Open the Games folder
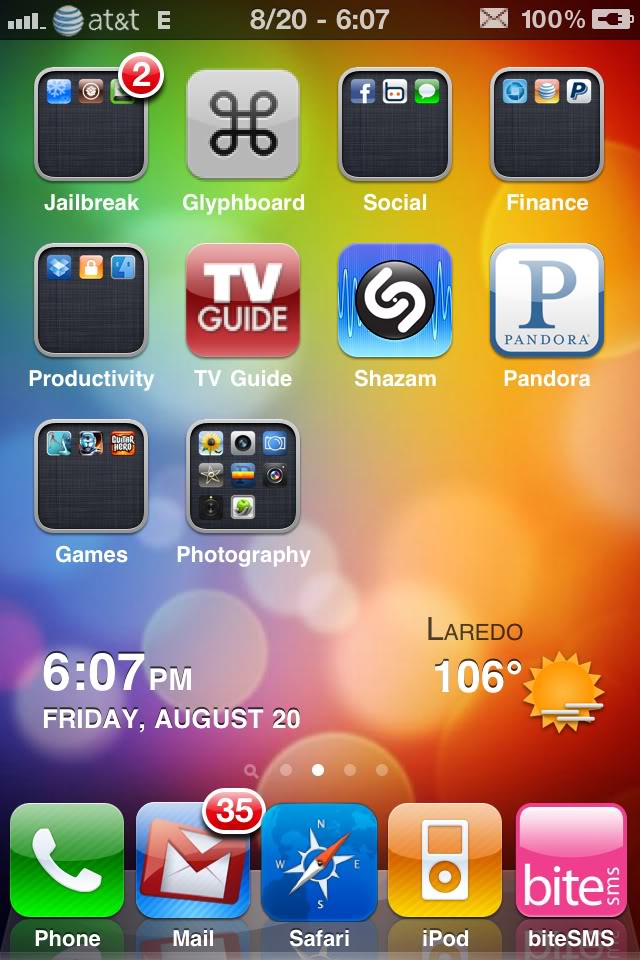The height and width of the screenshot is (960, 640). tap(91, 476)
